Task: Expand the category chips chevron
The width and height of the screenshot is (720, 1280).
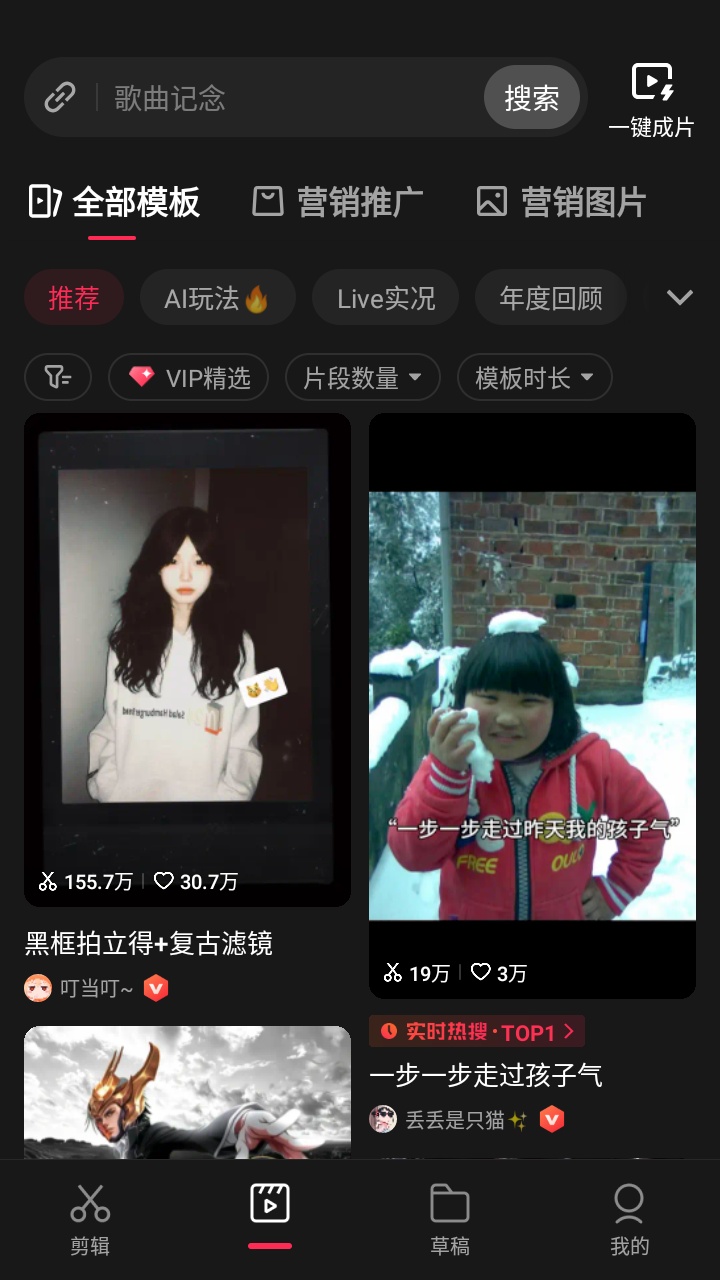Action: coord(679,298)
